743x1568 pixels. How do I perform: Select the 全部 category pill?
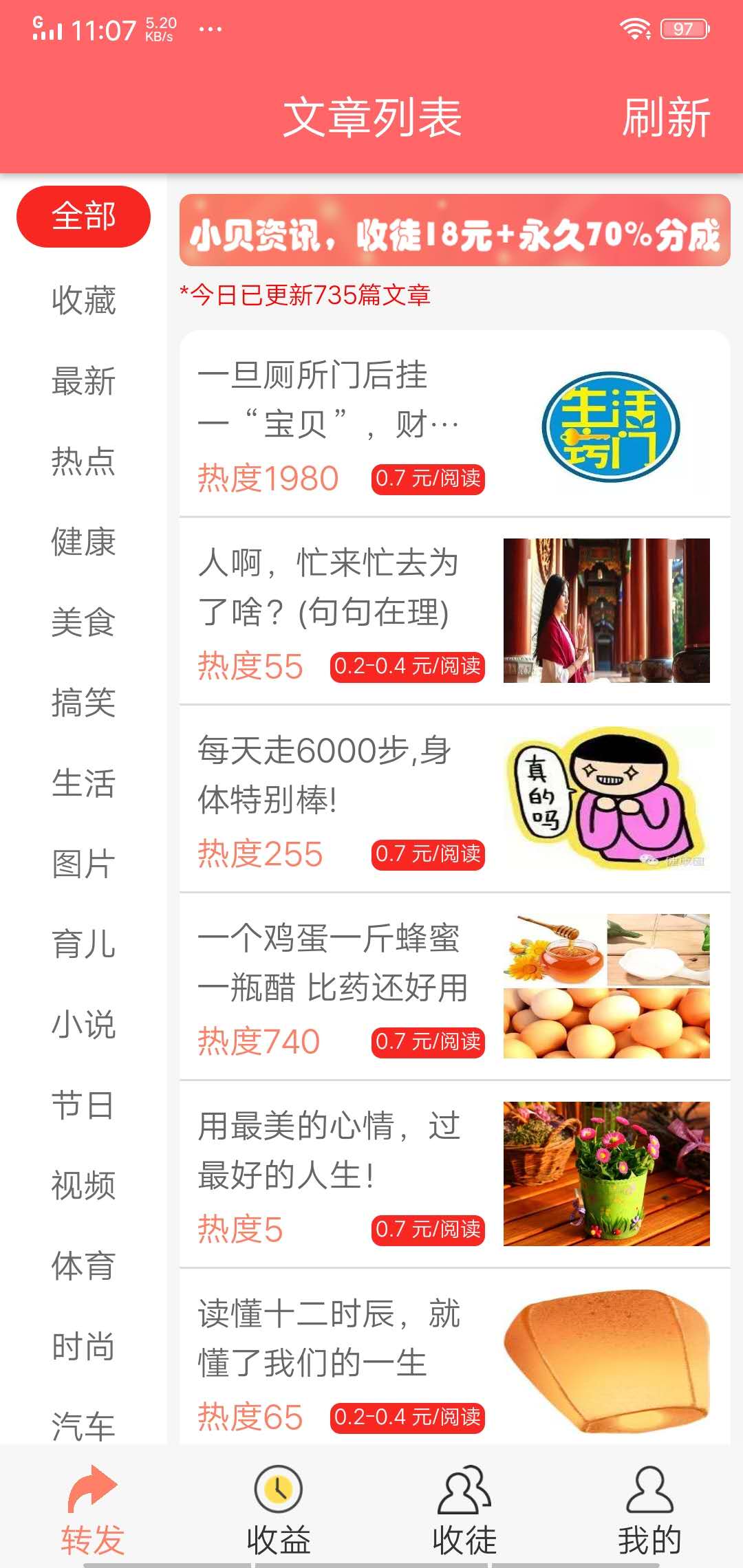click(84, 215)
